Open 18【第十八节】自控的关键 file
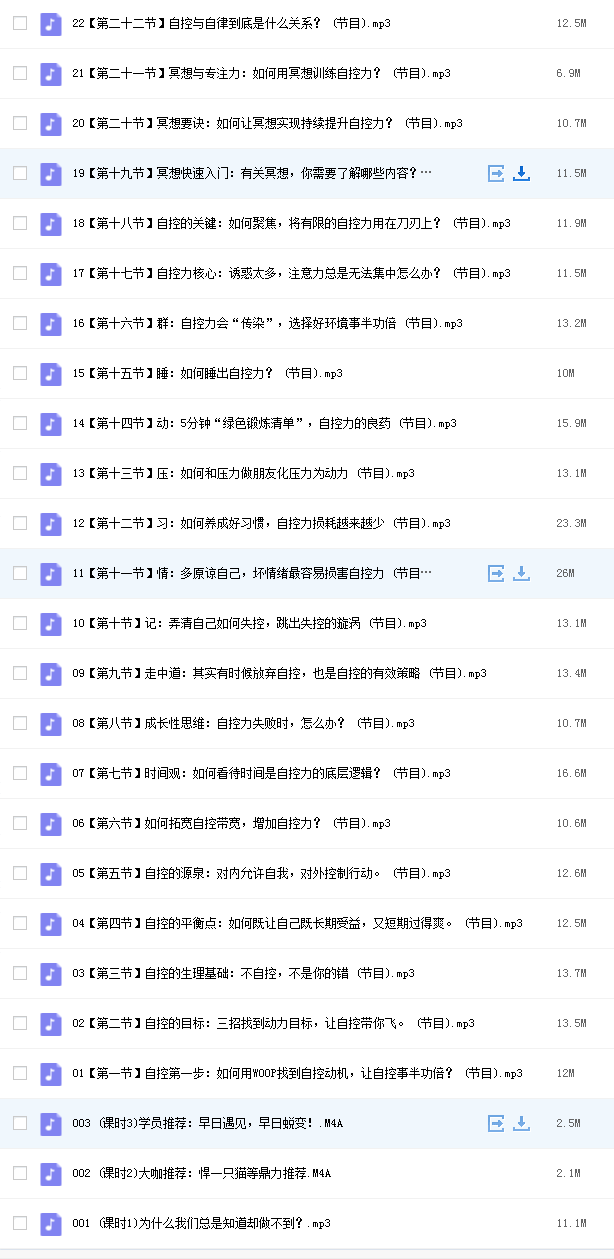Viewport: 614px width, 1259px height. 291,223
